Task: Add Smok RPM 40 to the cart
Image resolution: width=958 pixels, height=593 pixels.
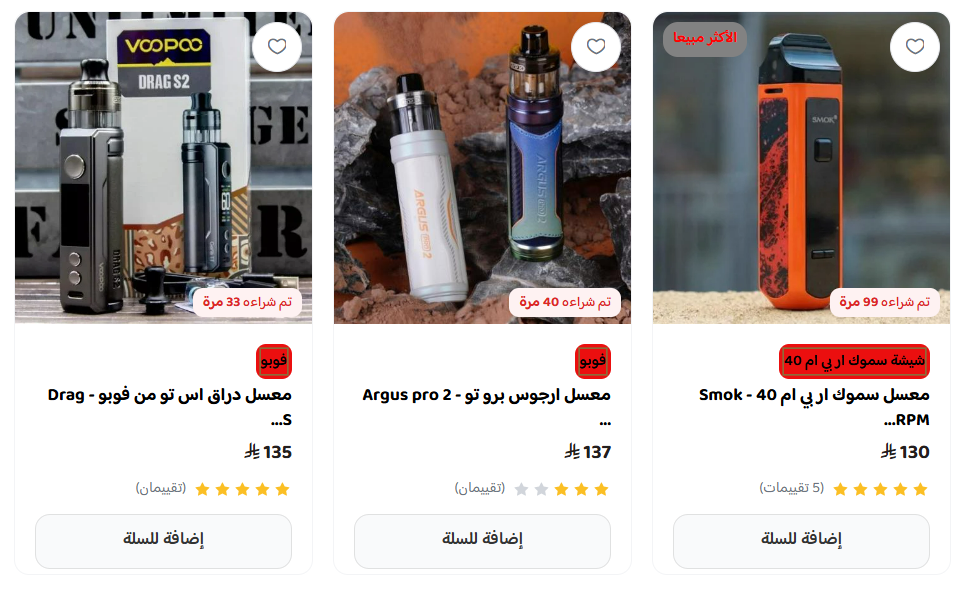Action: [x=801, y=540]
